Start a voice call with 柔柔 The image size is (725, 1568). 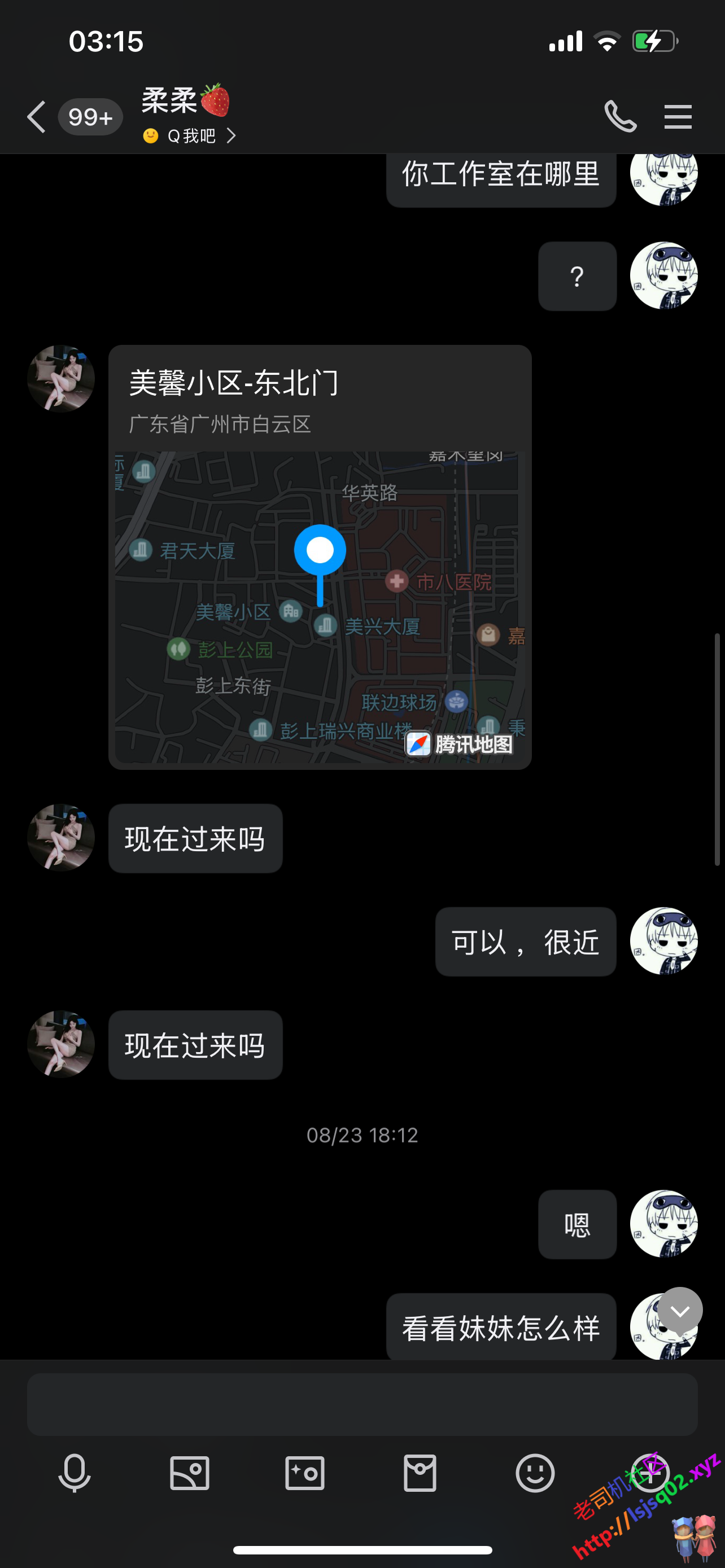[621, 116]
